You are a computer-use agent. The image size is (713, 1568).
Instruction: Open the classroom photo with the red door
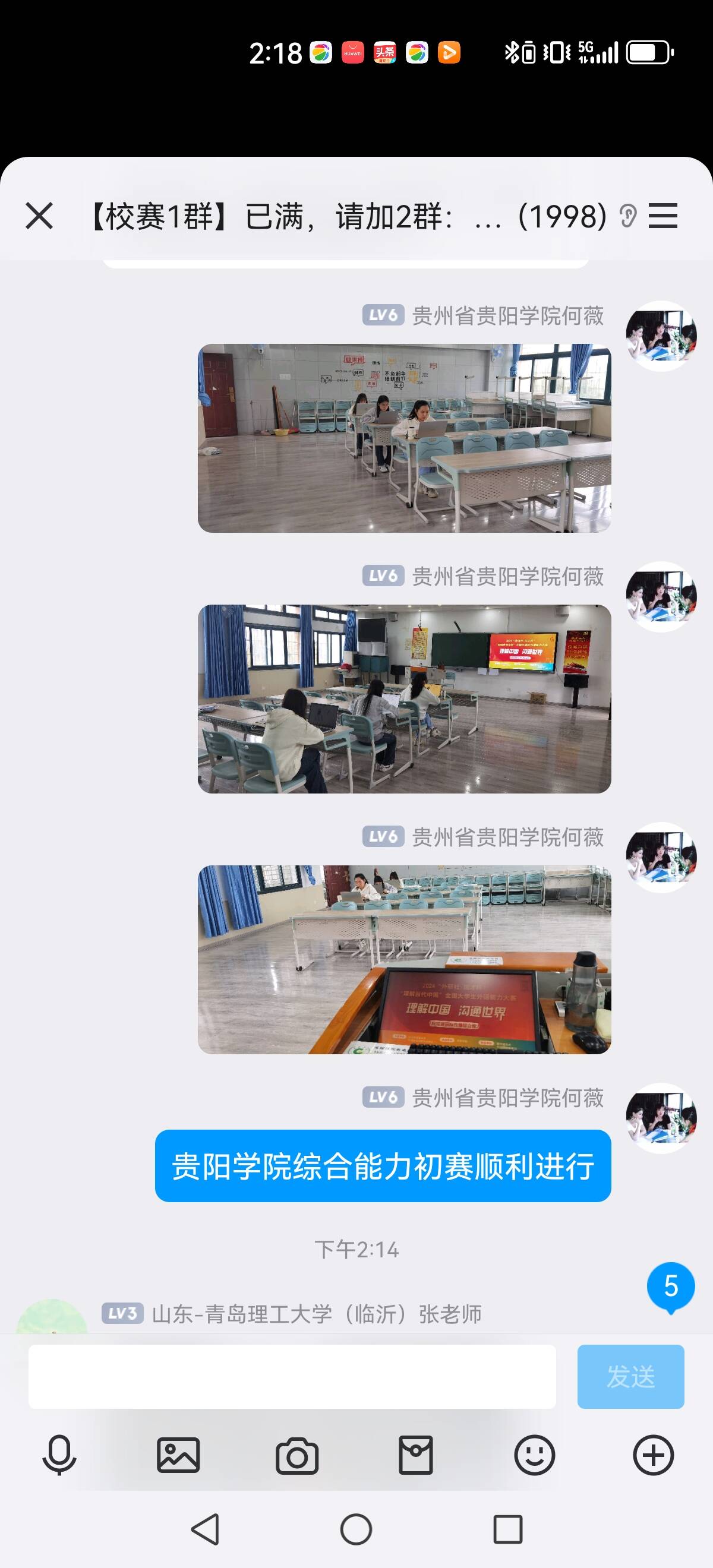click(404, 438)
